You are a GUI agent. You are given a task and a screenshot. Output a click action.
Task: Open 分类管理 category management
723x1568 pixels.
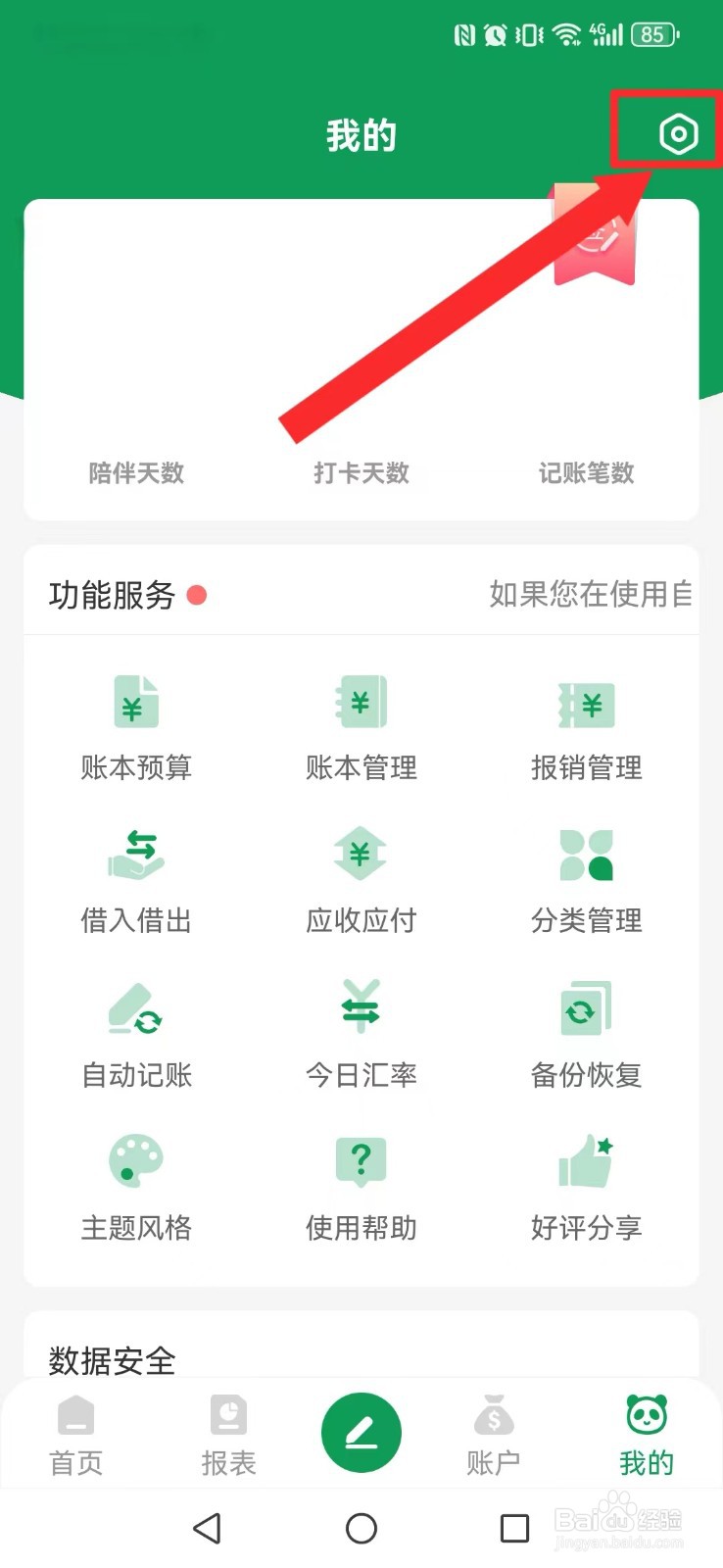pos(587,881)
